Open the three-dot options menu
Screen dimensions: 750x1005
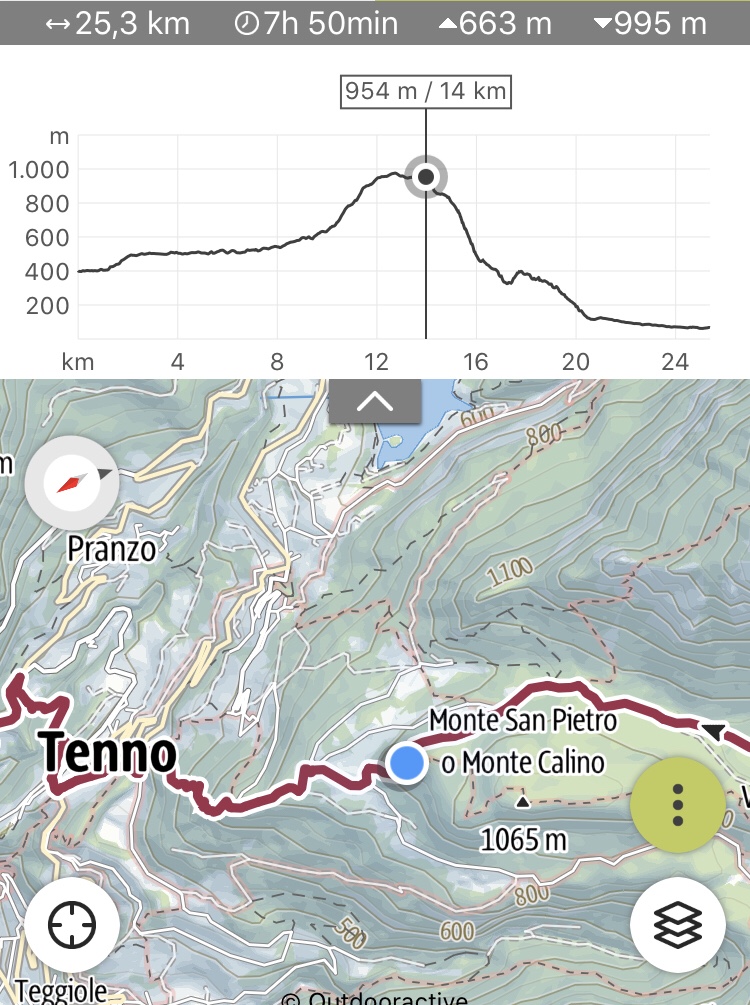678,804
